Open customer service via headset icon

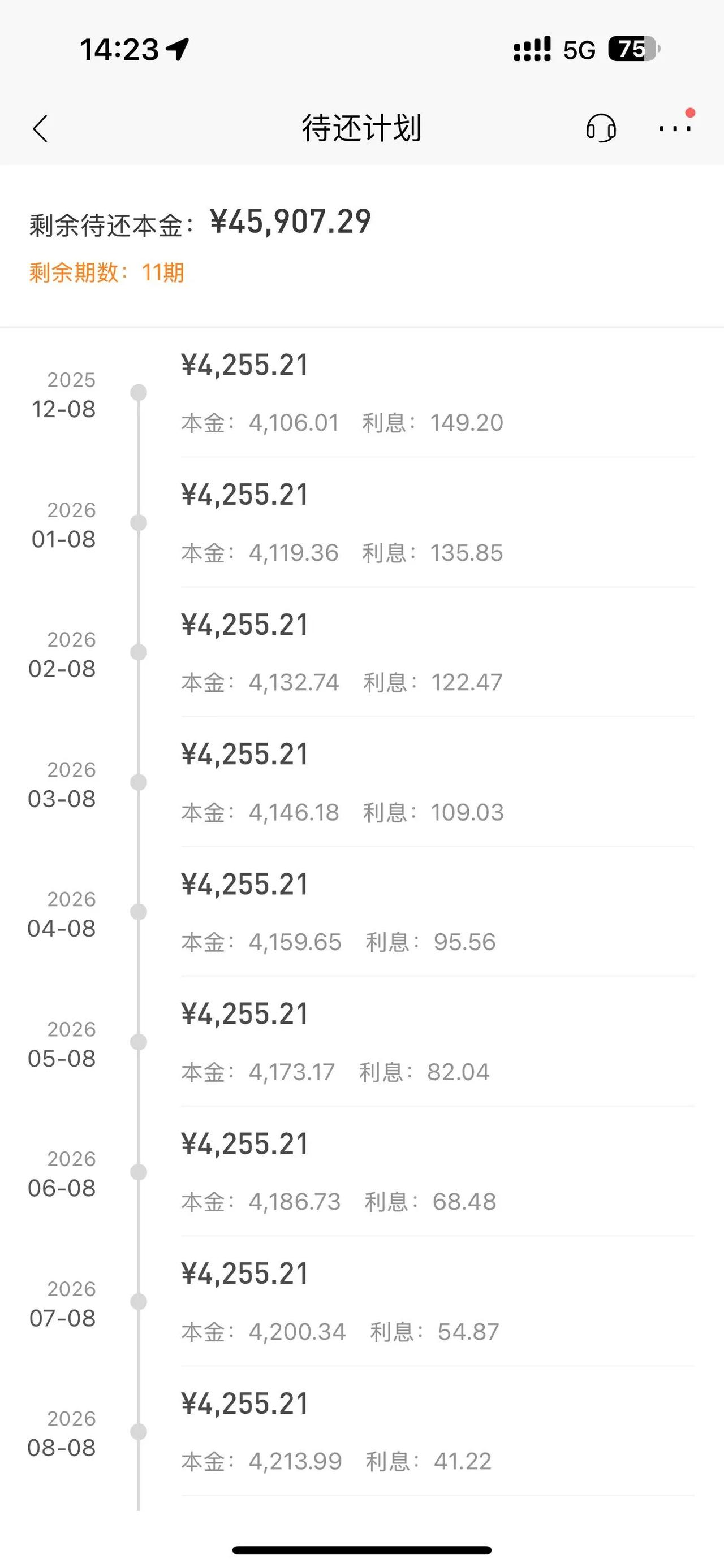coord(602,128)
